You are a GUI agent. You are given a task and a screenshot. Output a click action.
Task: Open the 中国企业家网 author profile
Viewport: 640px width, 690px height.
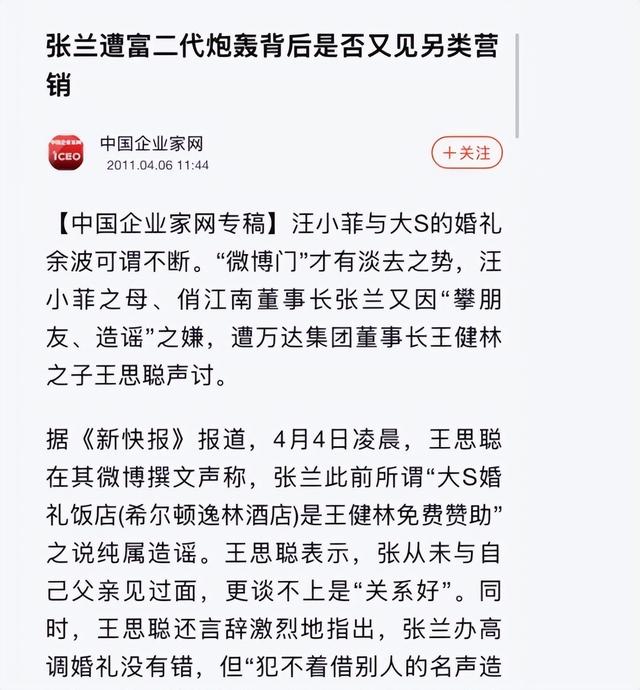[151, 144]
